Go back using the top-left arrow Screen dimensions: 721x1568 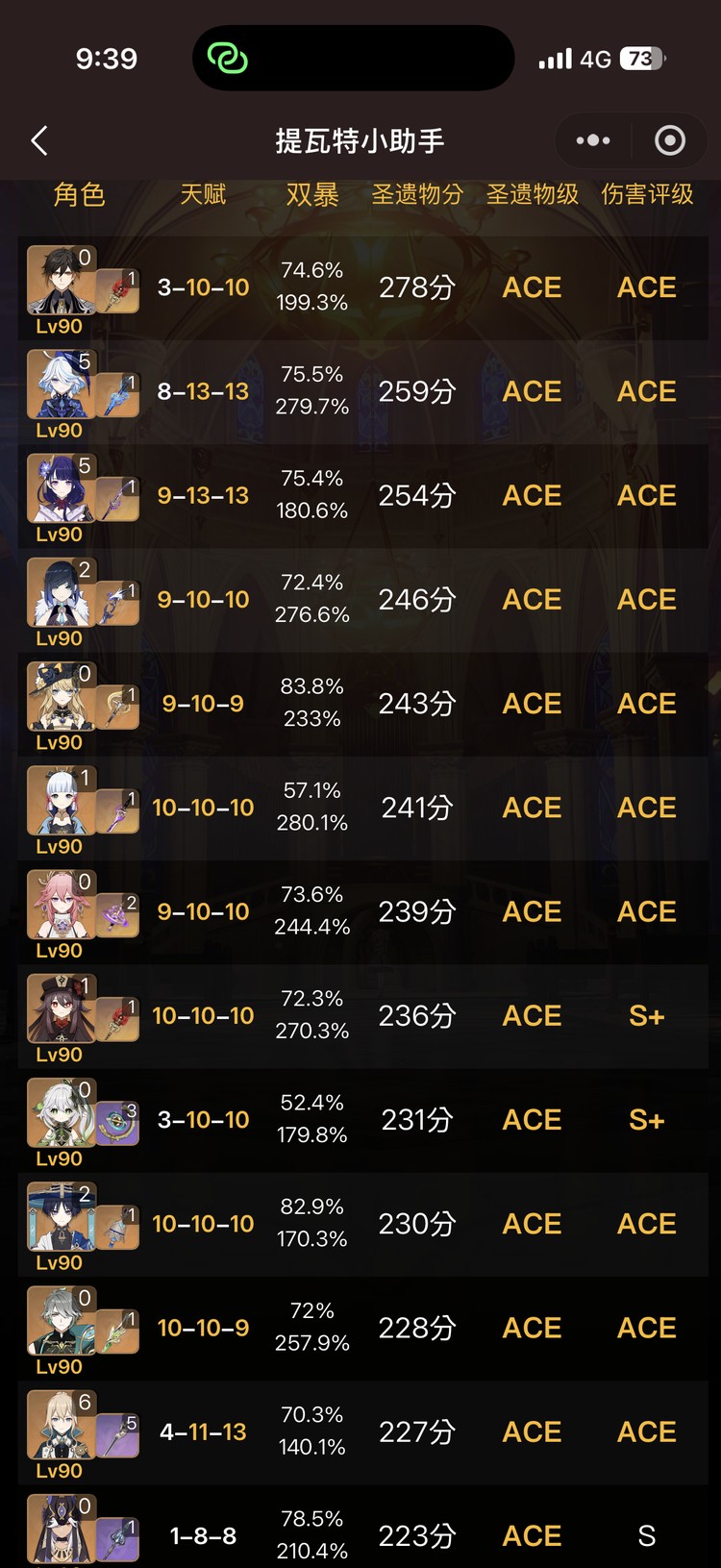39,141
